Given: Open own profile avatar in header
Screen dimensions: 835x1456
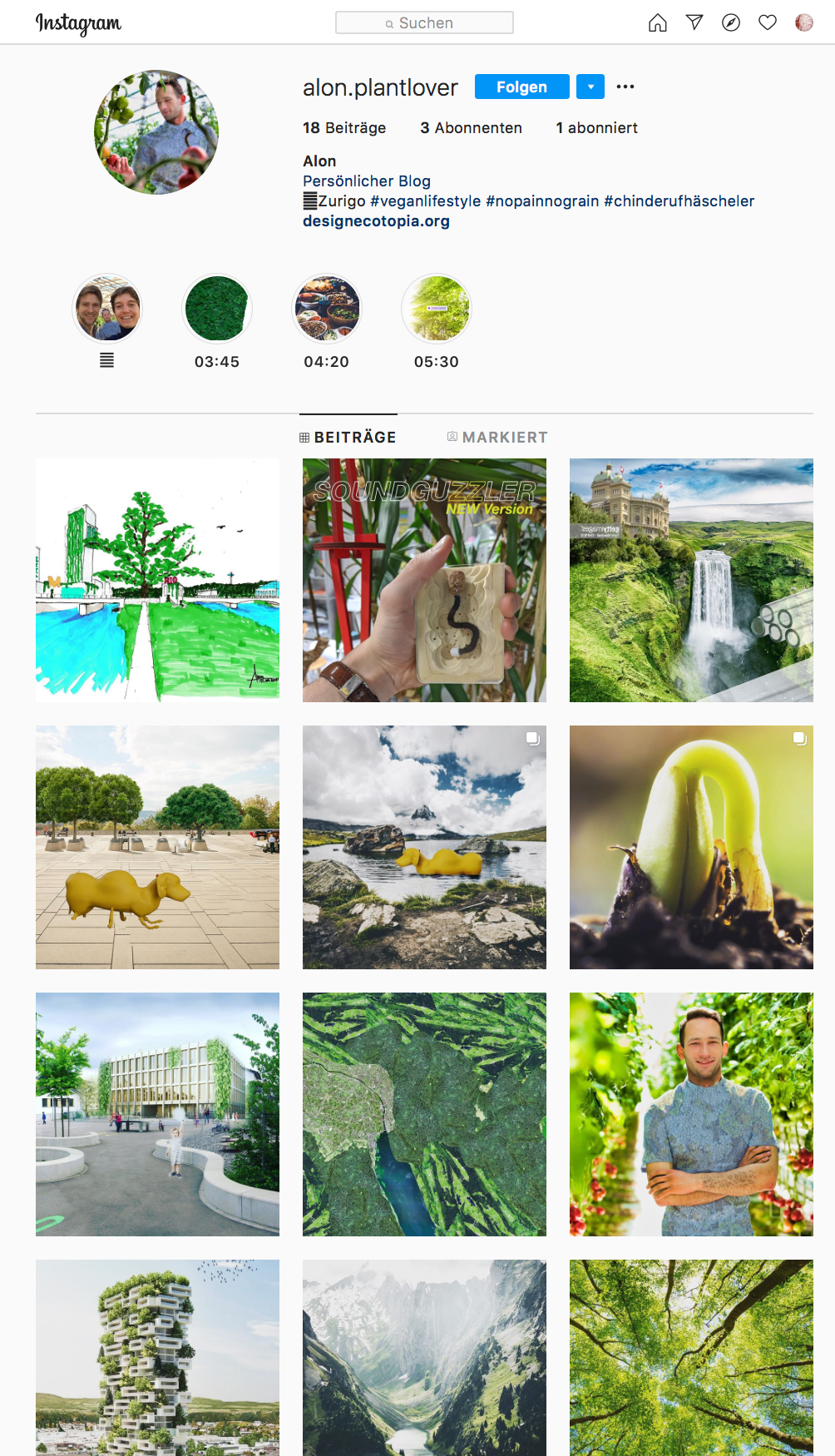Looking at the screenshot, I should [x=803, y=22].
